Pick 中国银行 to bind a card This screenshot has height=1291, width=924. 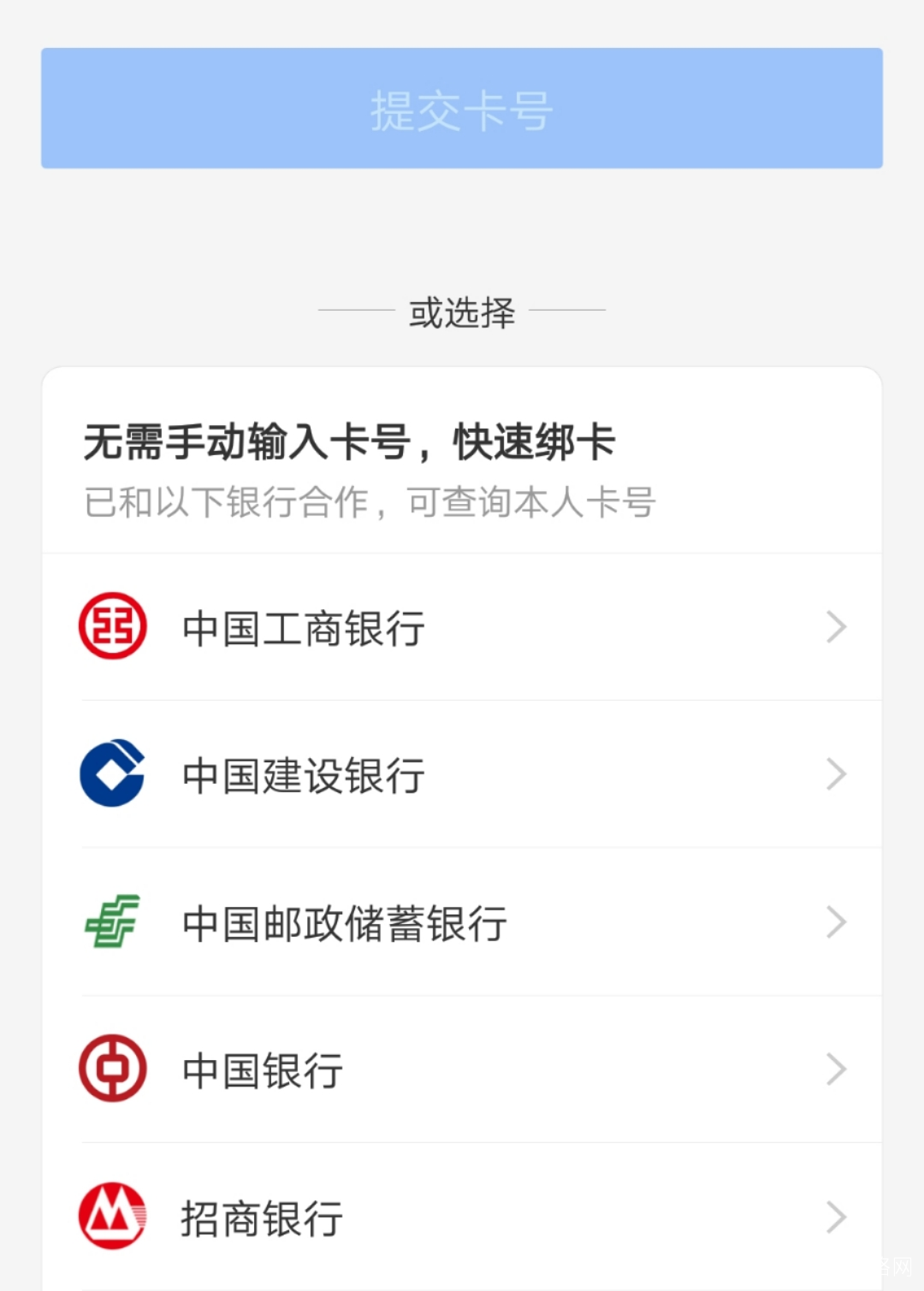click(x=462, y=1070)
